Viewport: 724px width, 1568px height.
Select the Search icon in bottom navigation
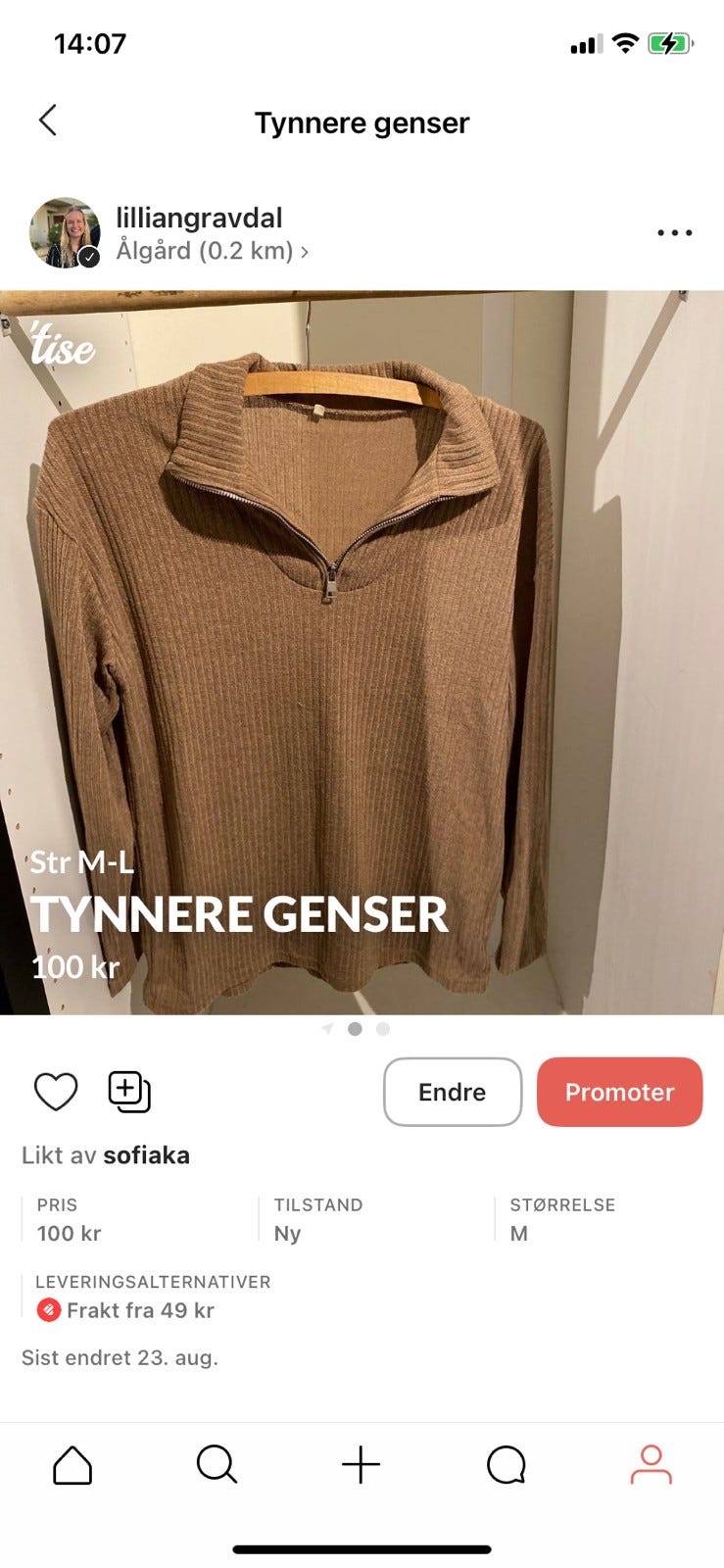(217, 1465)
